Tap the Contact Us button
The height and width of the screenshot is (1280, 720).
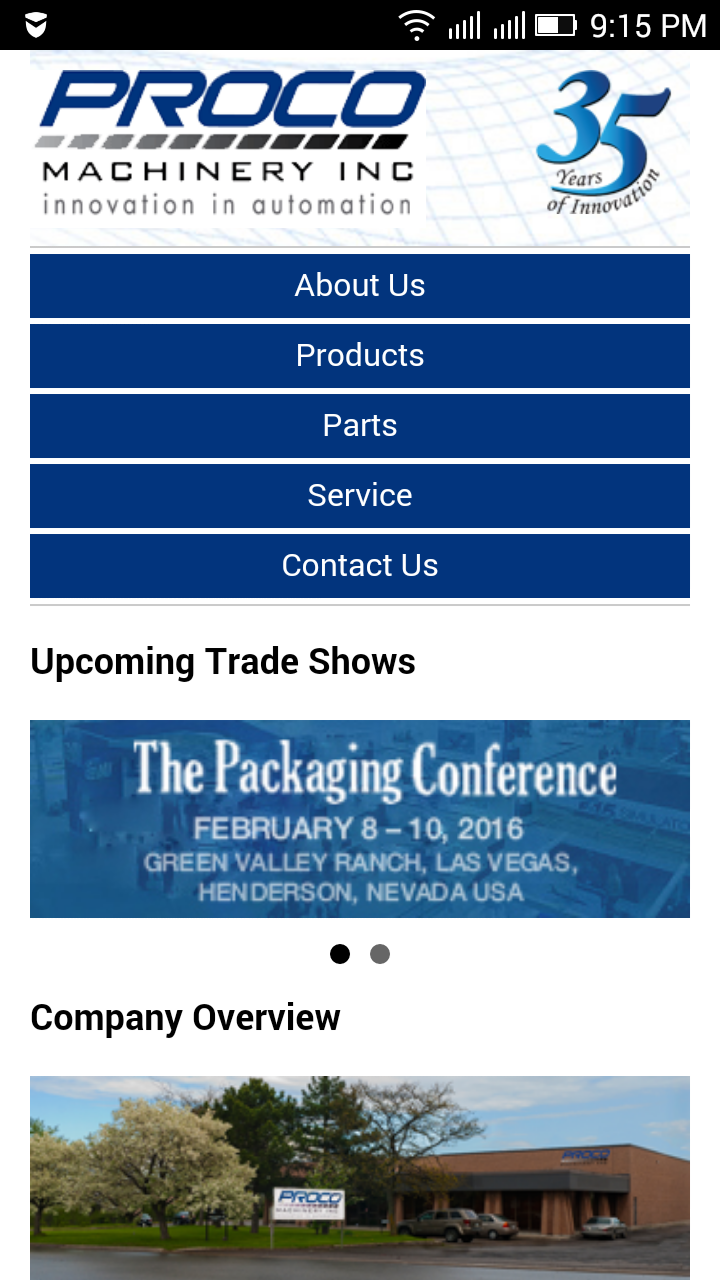360,566
